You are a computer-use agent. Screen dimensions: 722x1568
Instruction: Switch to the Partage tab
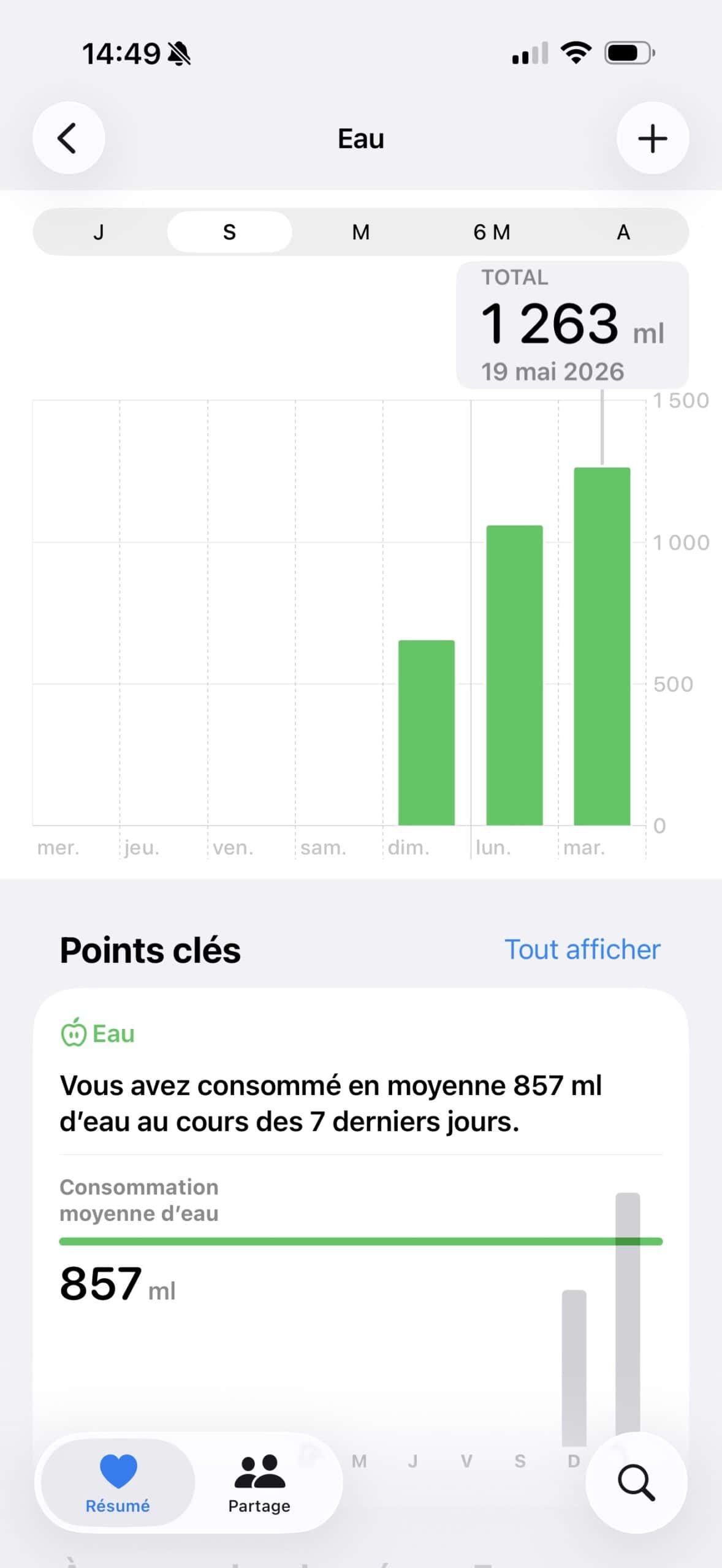click(x=259, y=1482)
